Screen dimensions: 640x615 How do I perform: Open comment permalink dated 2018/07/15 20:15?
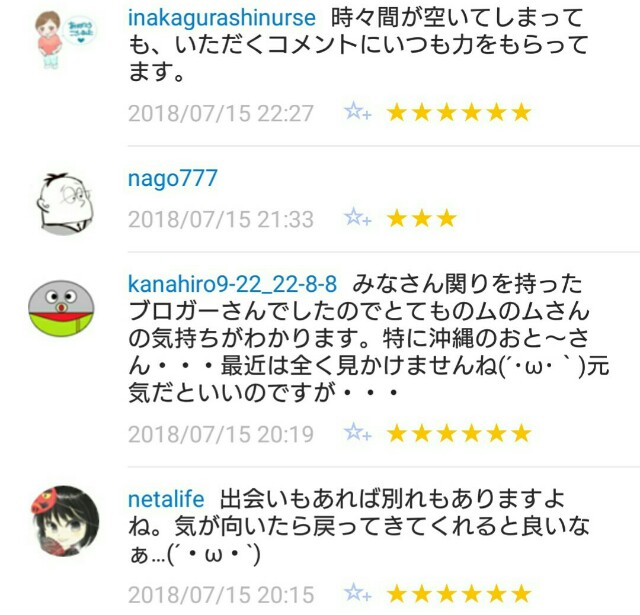pos(220,595)
